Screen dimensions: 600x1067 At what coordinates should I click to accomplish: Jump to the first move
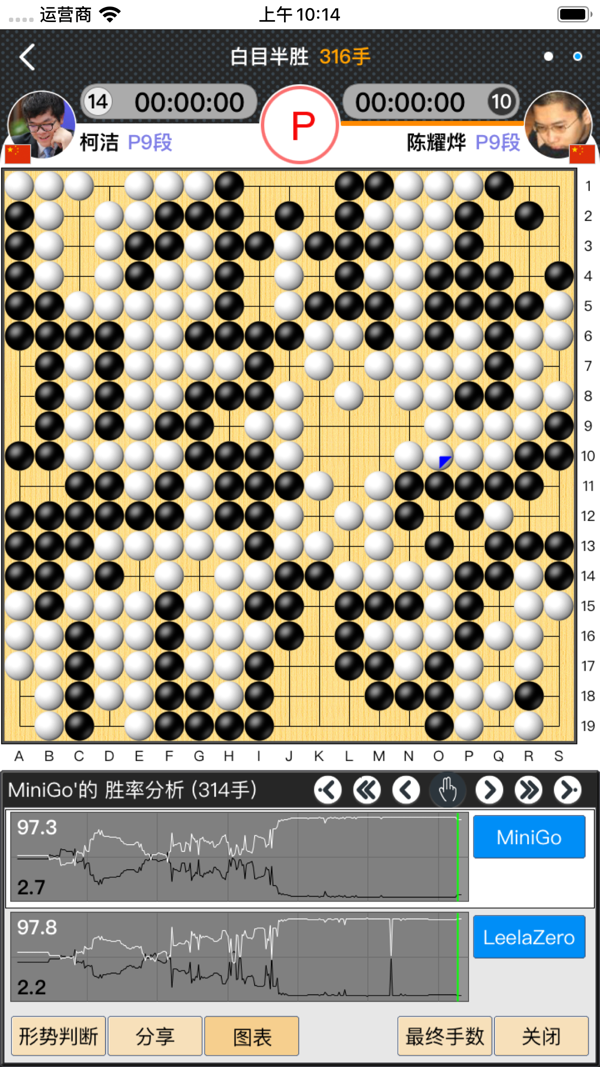click(x=328, y=790)
